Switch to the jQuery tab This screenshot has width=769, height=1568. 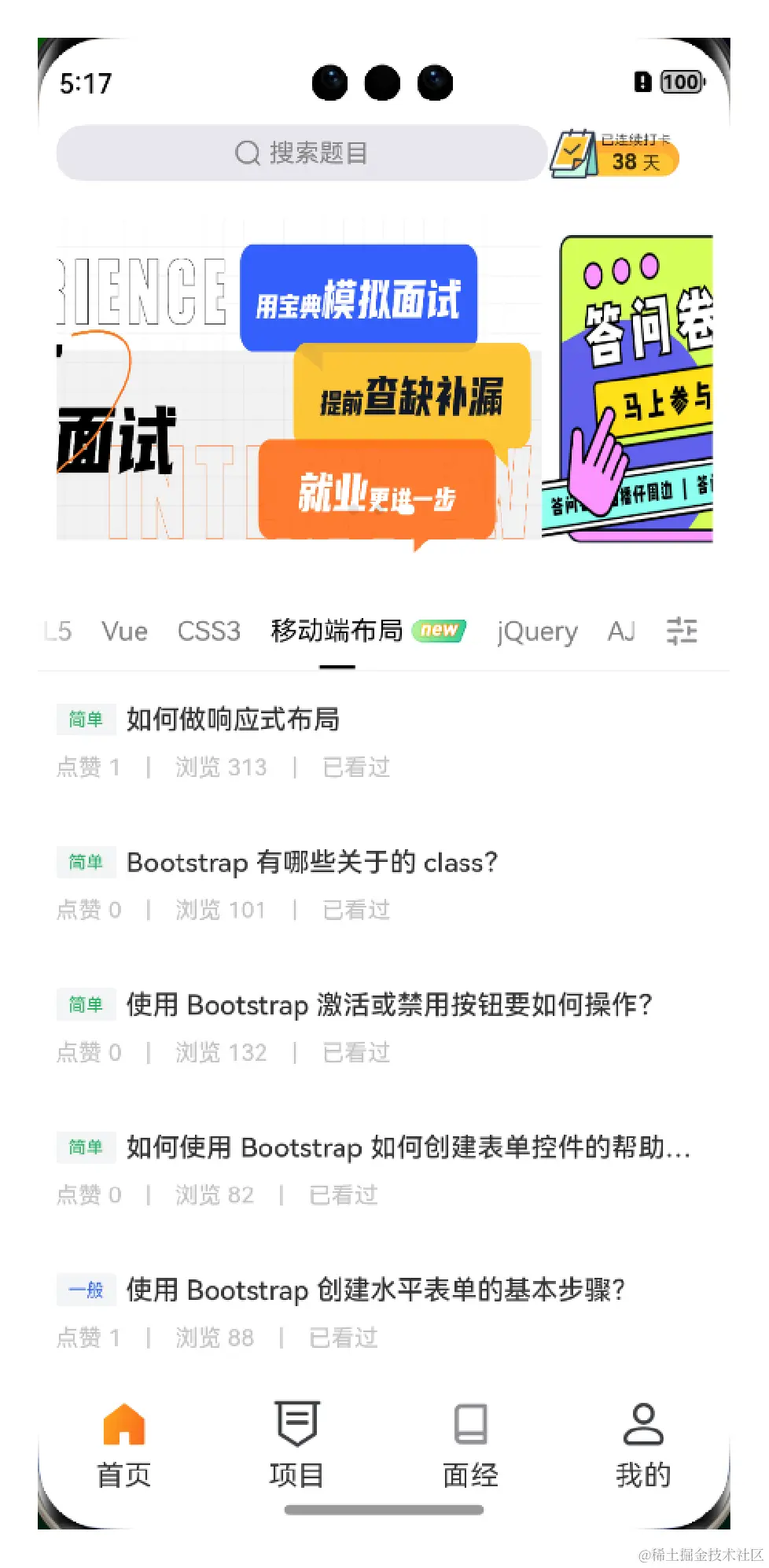(x=537, y=631)
